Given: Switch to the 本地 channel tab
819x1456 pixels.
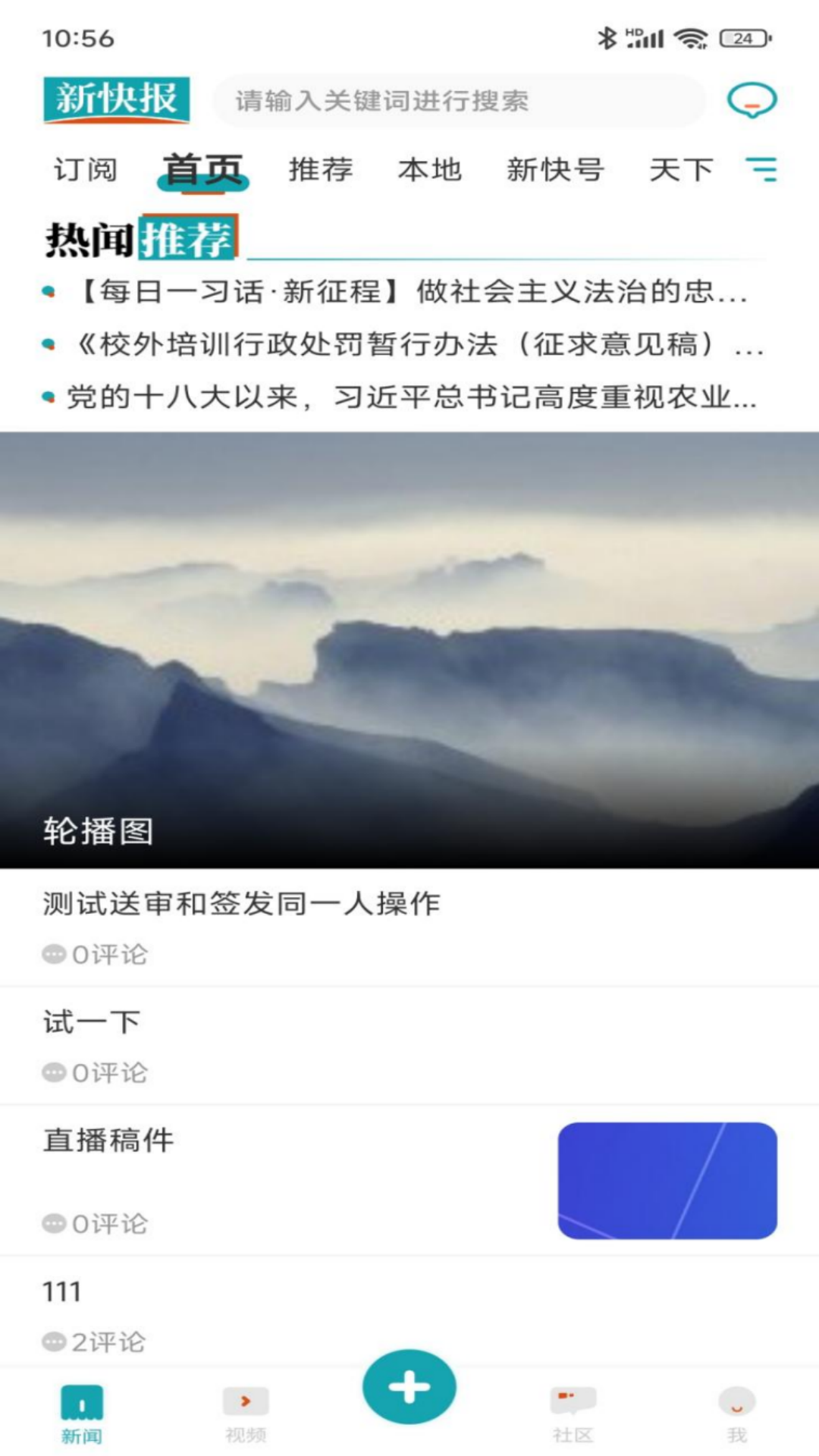Looking at the screenshot, I should [431, 170].
